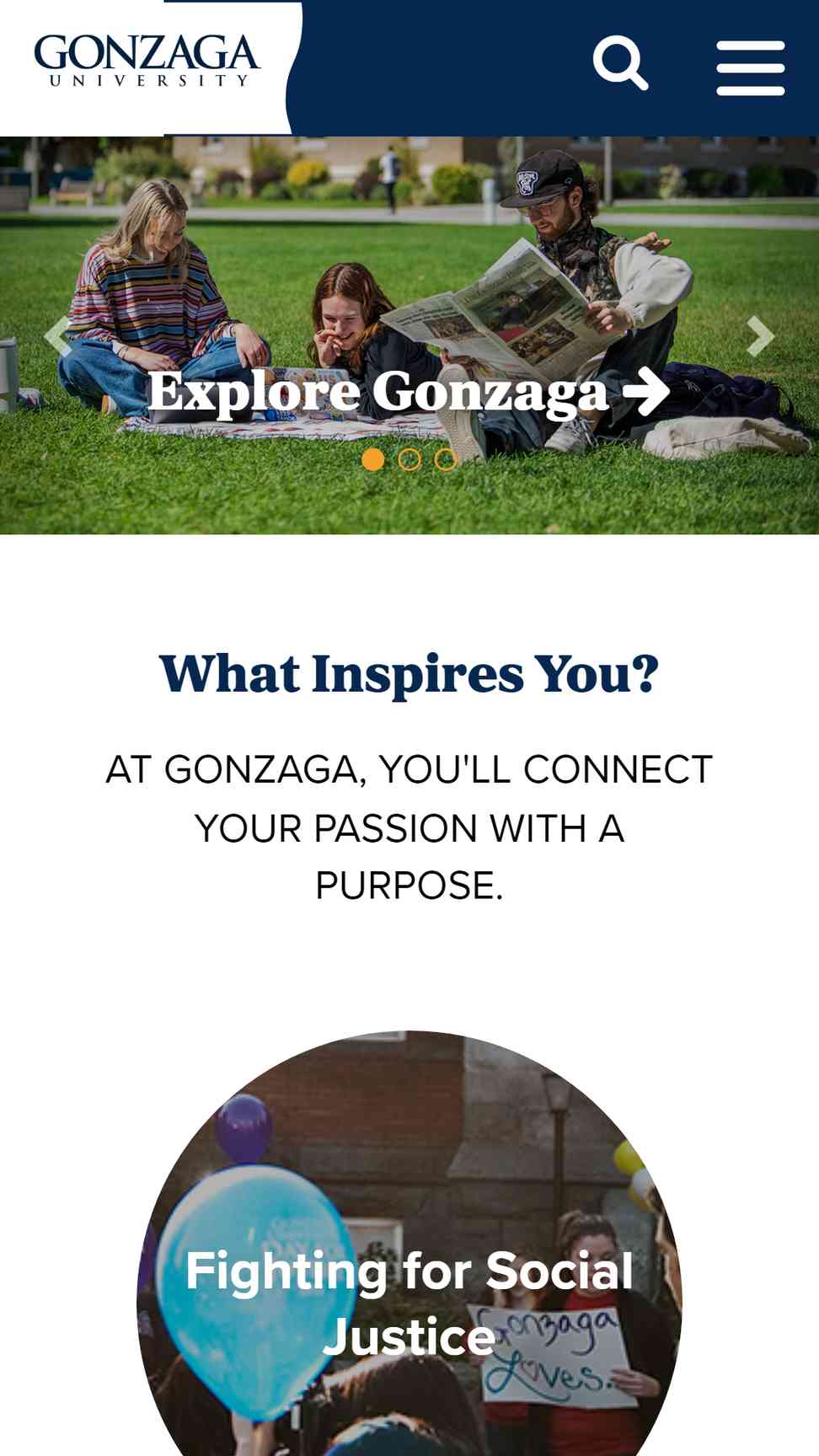Go to the previous carousel slide
Viewport: 819px width, 1456px height.
(56, 336)
